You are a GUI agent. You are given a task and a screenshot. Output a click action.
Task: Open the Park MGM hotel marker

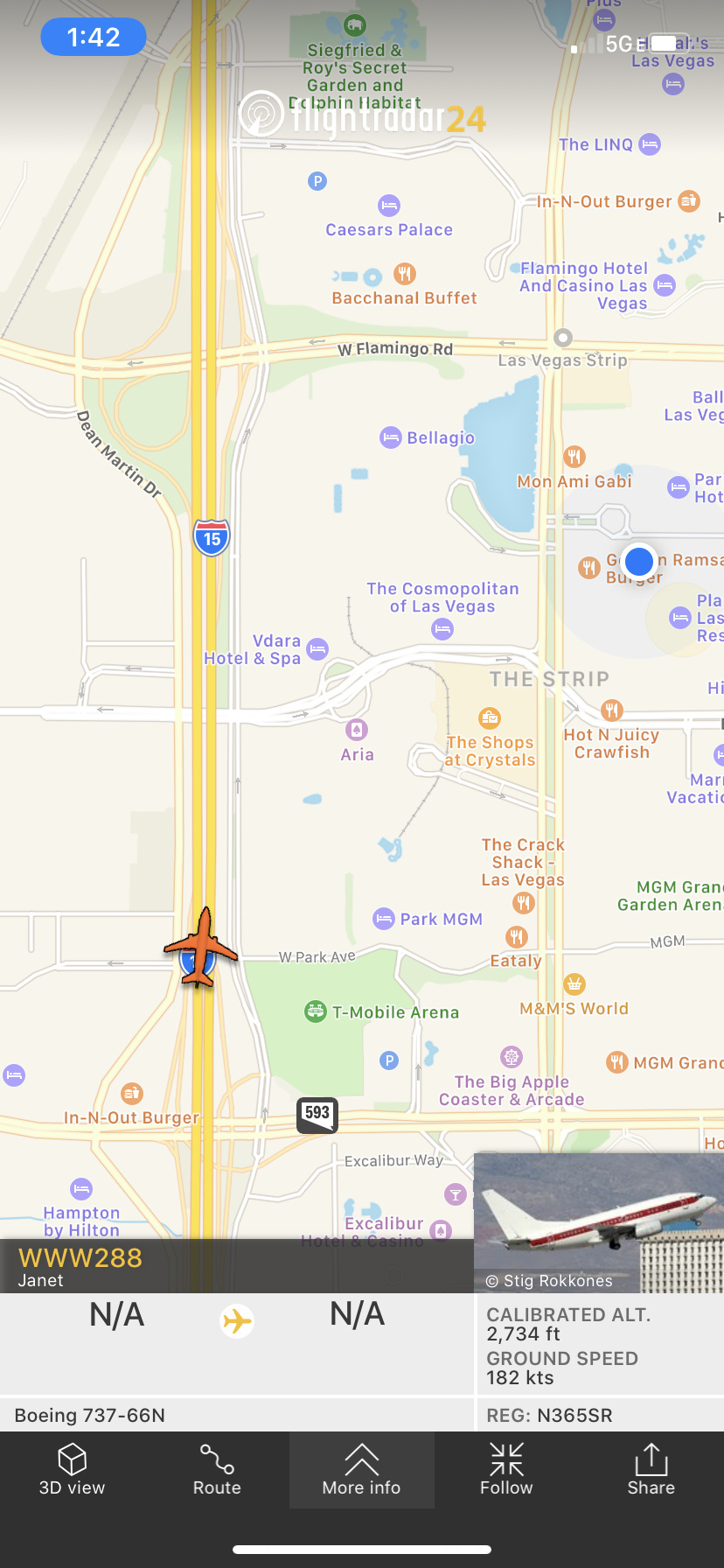coord(384,919)
